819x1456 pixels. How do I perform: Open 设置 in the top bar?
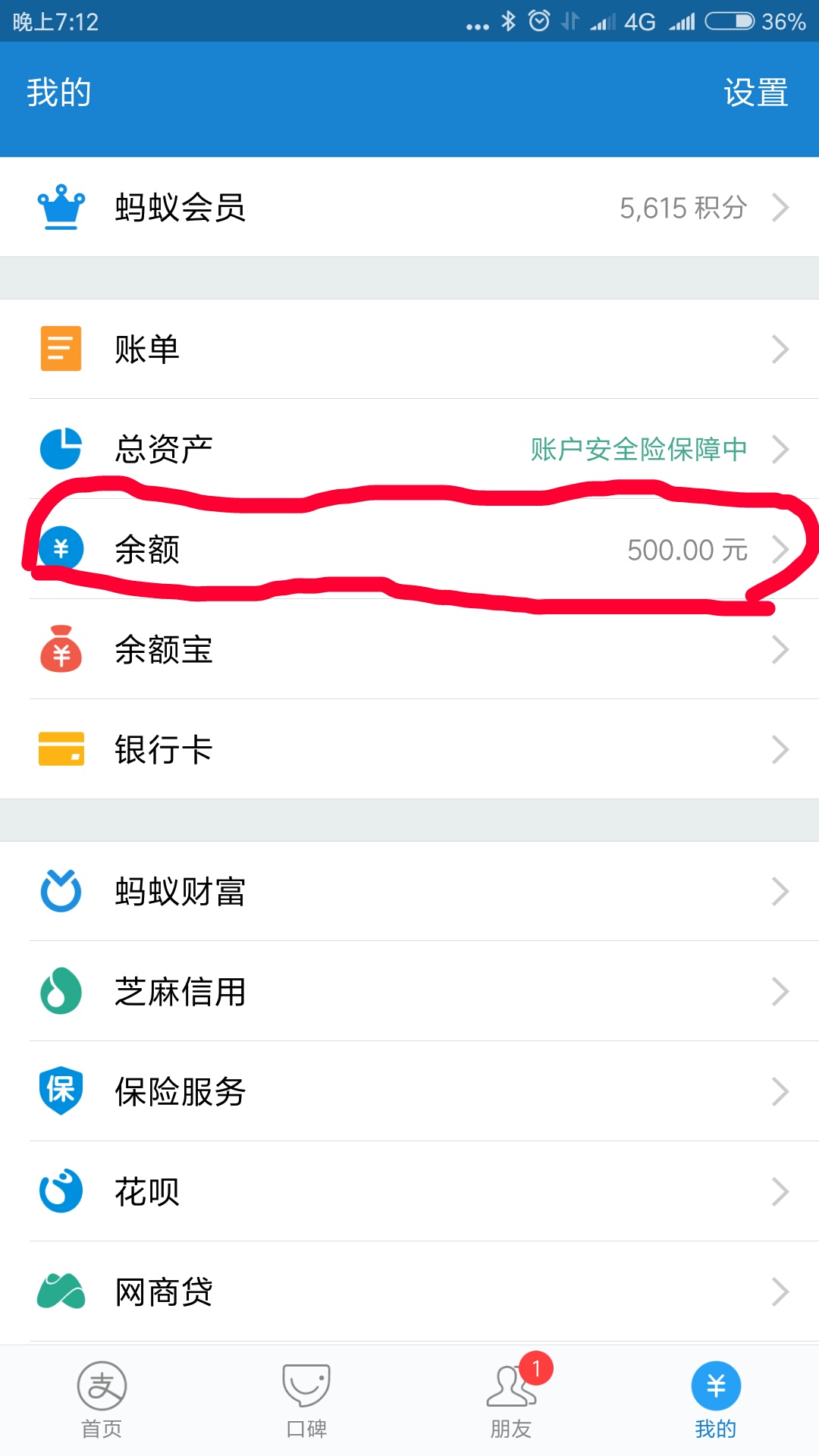[x=755, y=93]
